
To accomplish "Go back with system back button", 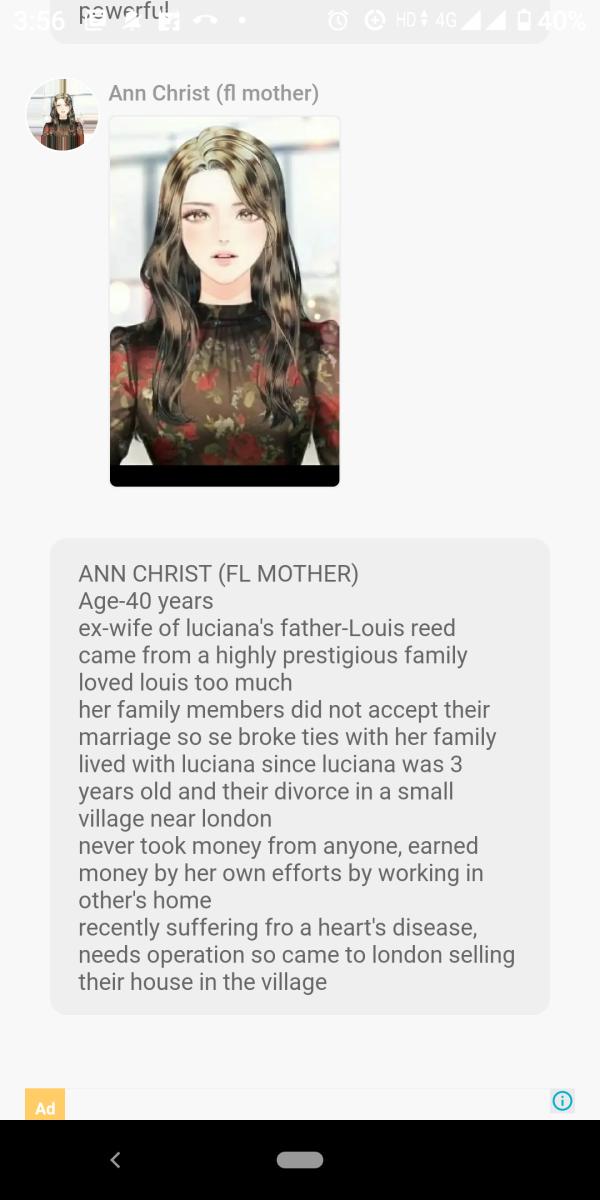I will 115,1160.
